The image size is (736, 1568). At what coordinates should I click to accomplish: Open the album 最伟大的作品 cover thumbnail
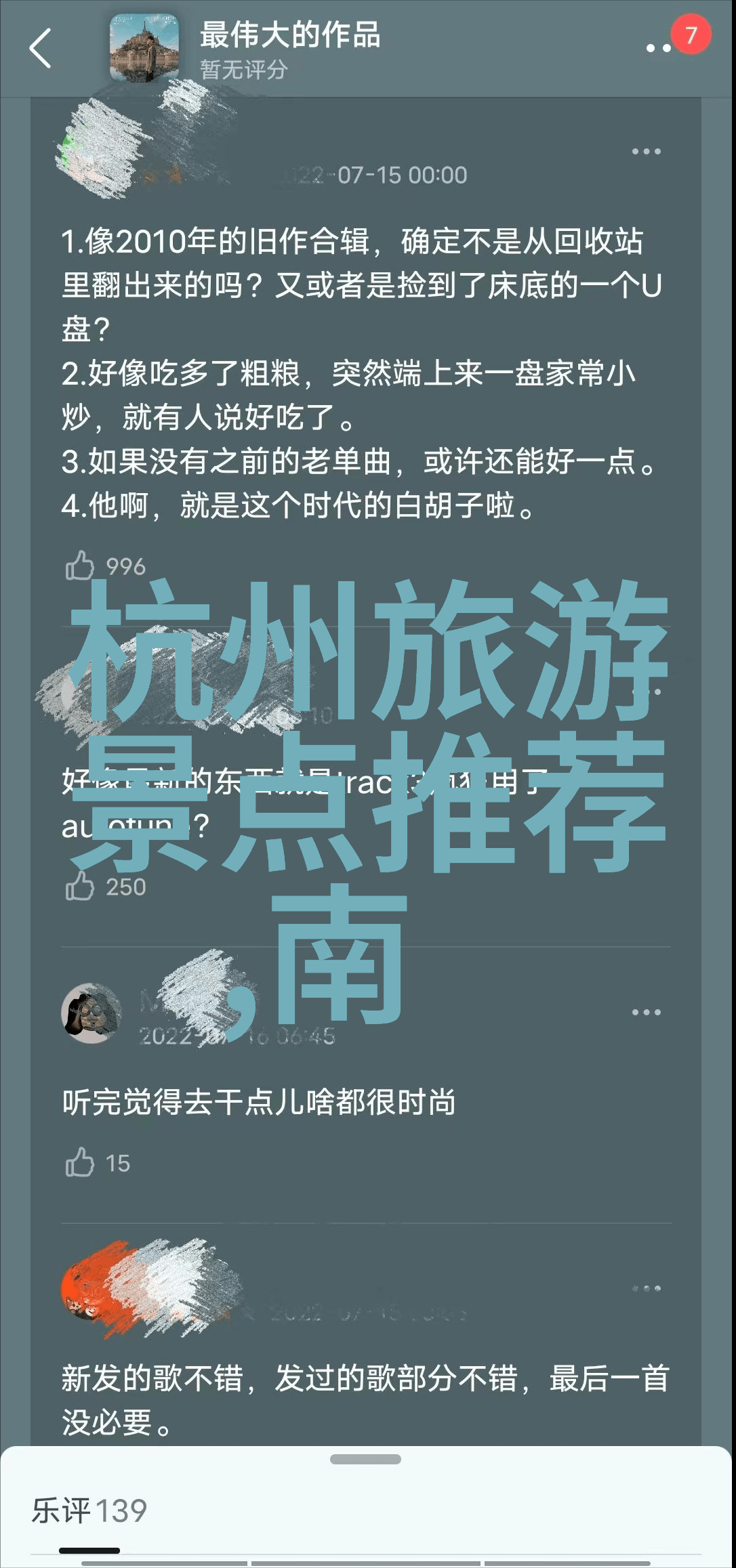[144, 48]
